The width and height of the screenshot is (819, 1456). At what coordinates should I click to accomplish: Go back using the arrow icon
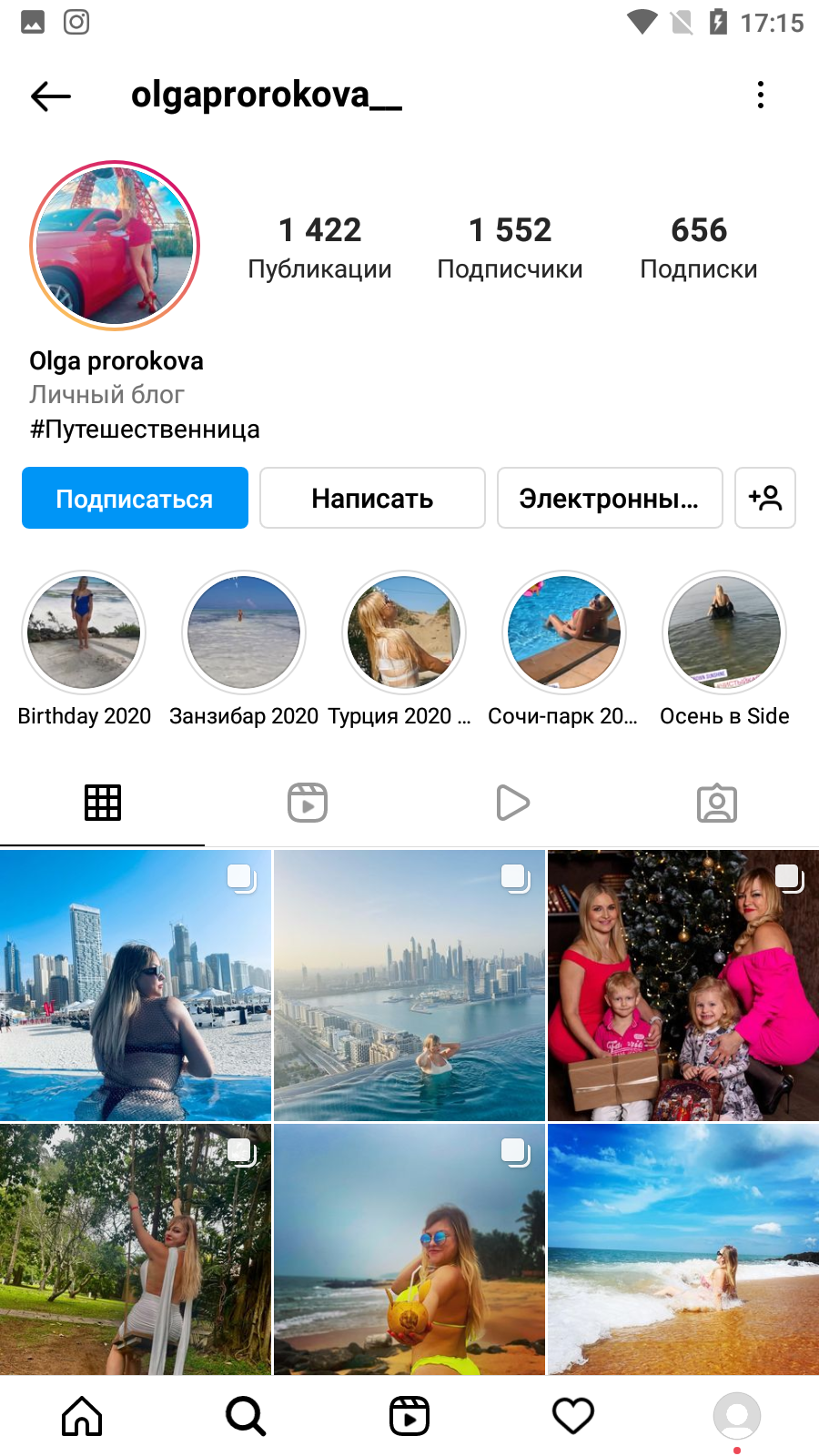51,96
